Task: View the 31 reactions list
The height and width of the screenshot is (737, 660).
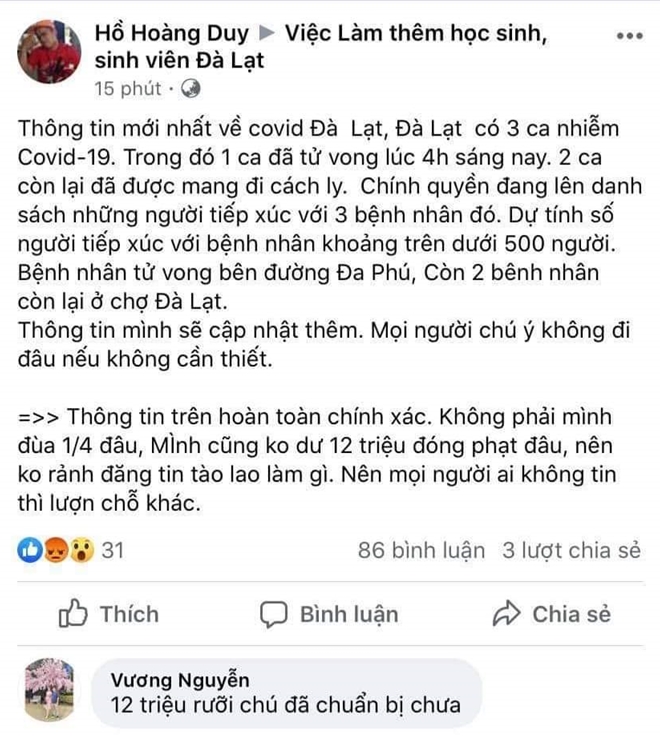Action: point(70,550)
